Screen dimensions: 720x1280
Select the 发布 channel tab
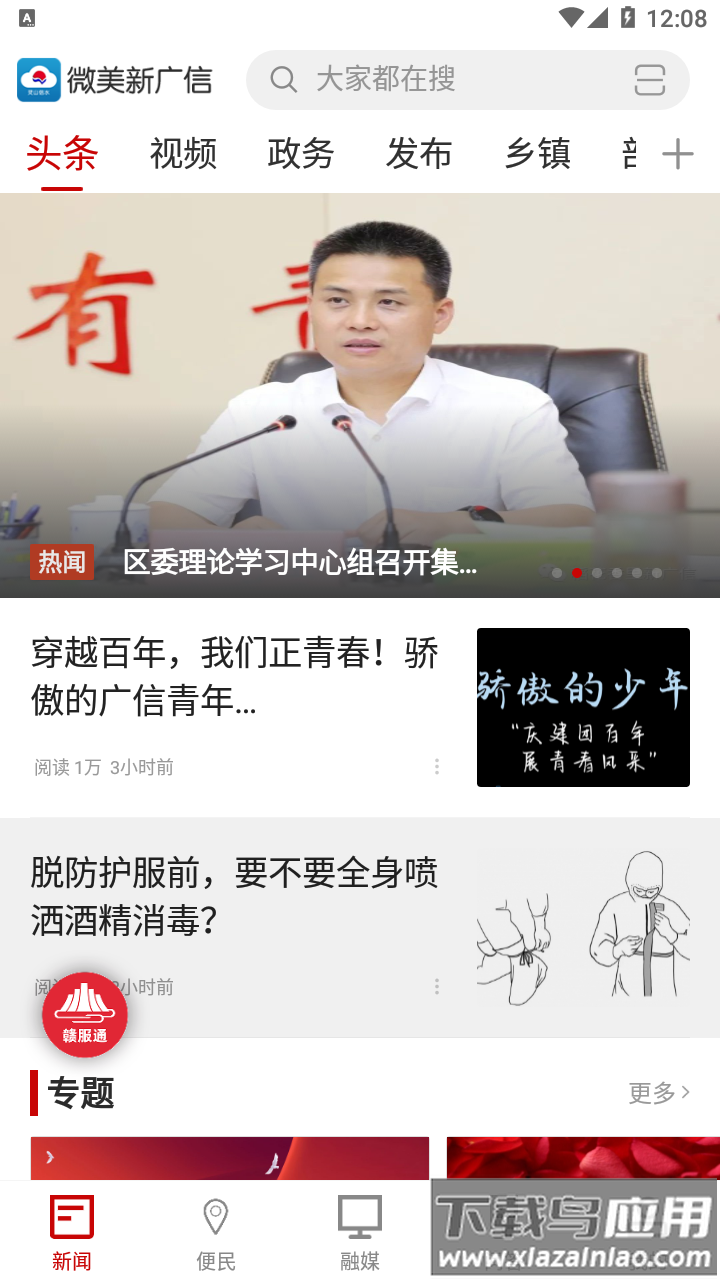(419, 153)
